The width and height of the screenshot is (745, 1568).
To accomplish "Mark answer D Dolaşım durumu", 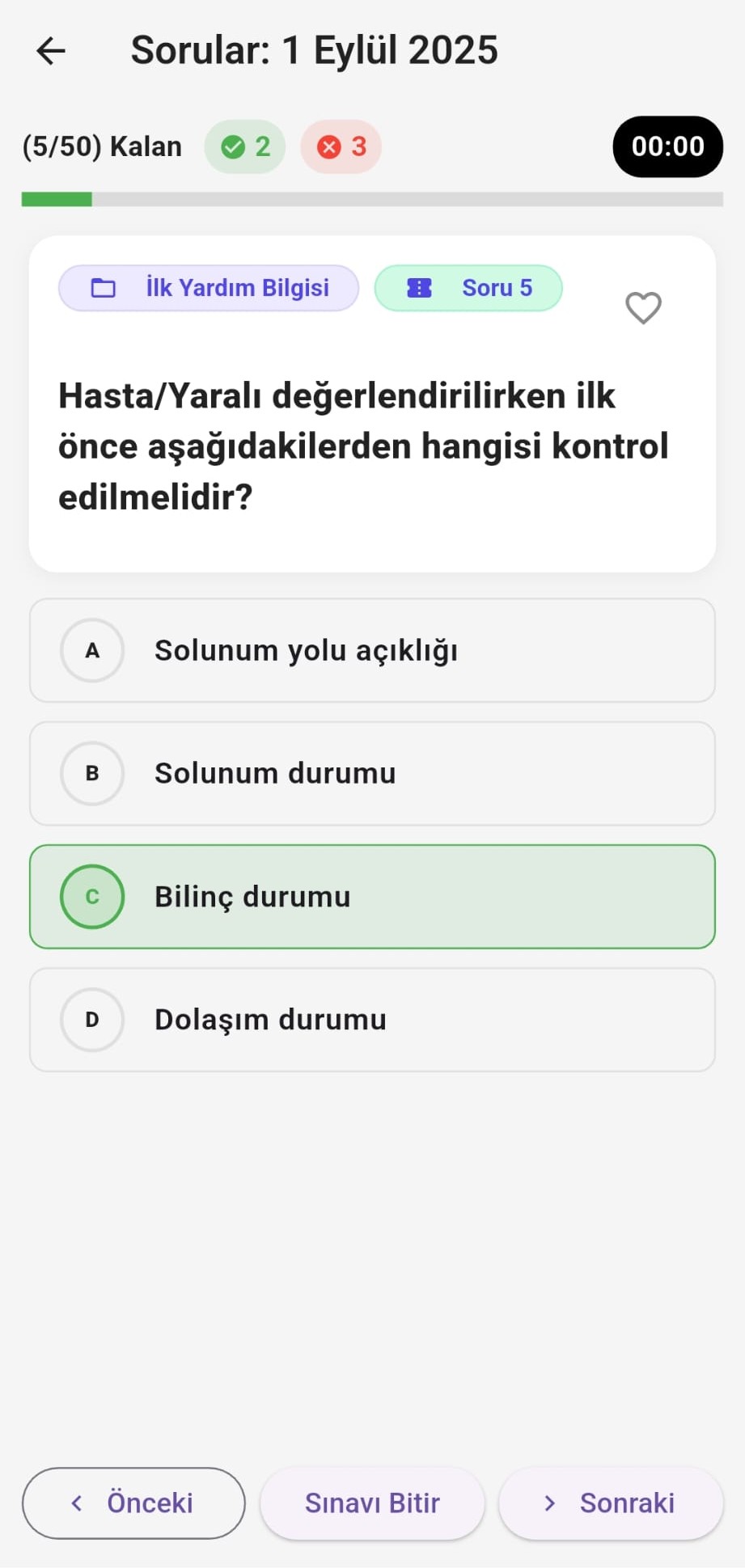I will click(x=372, y=1020).
